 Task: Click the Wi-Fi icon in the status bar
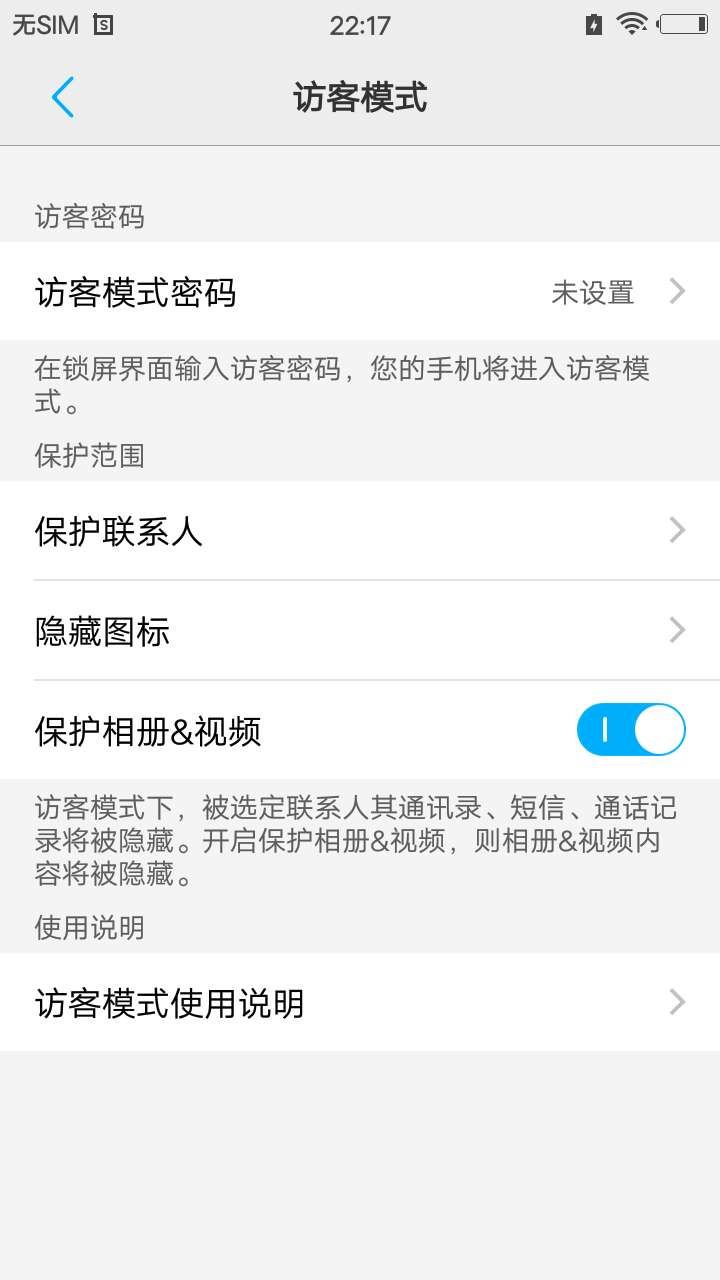[x=634, y=24]
